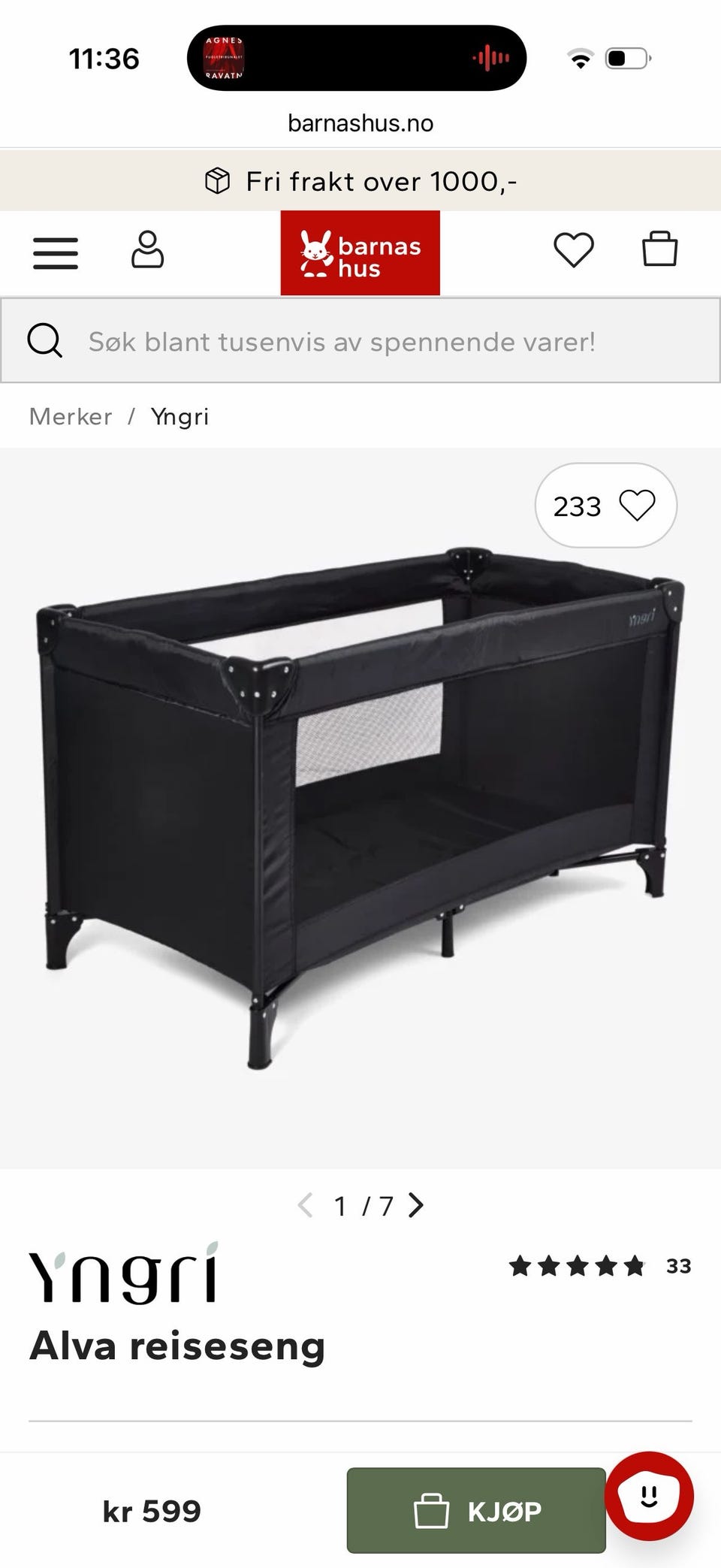View the travel bed product image
The image size is (721, 1568).
(x=360, y=808)
